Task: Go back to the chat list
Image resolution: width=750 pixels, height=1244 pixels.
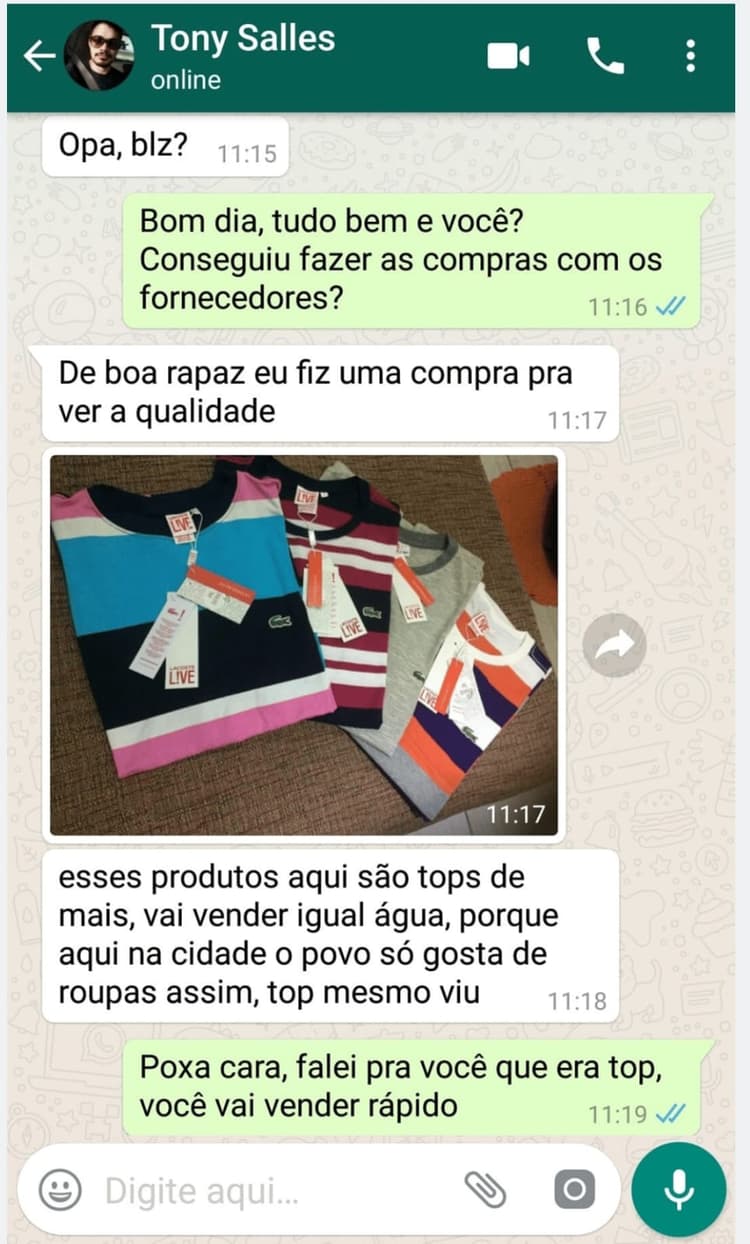Action: pos(38,56)
